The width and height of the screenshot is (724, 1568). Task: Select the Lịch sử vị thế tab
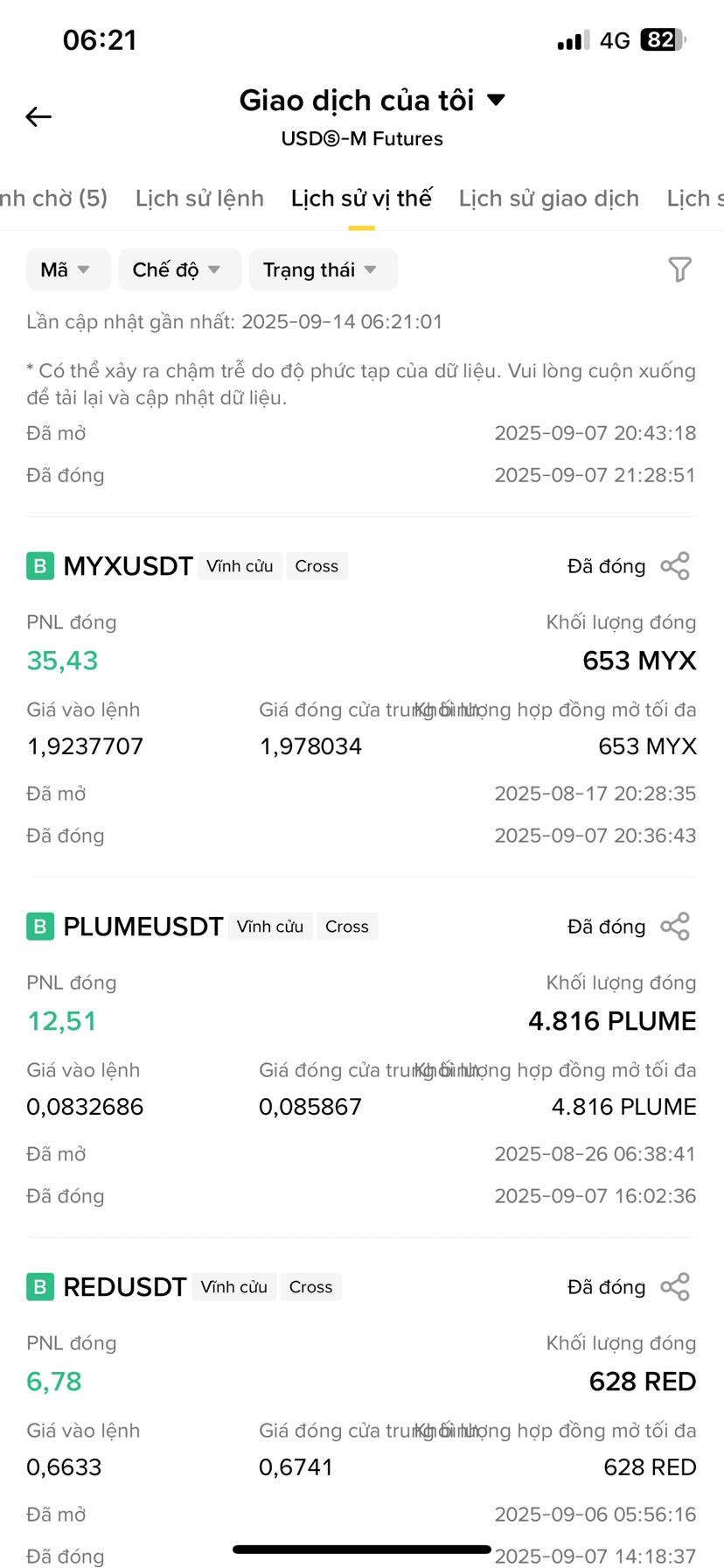coord(361,199)
